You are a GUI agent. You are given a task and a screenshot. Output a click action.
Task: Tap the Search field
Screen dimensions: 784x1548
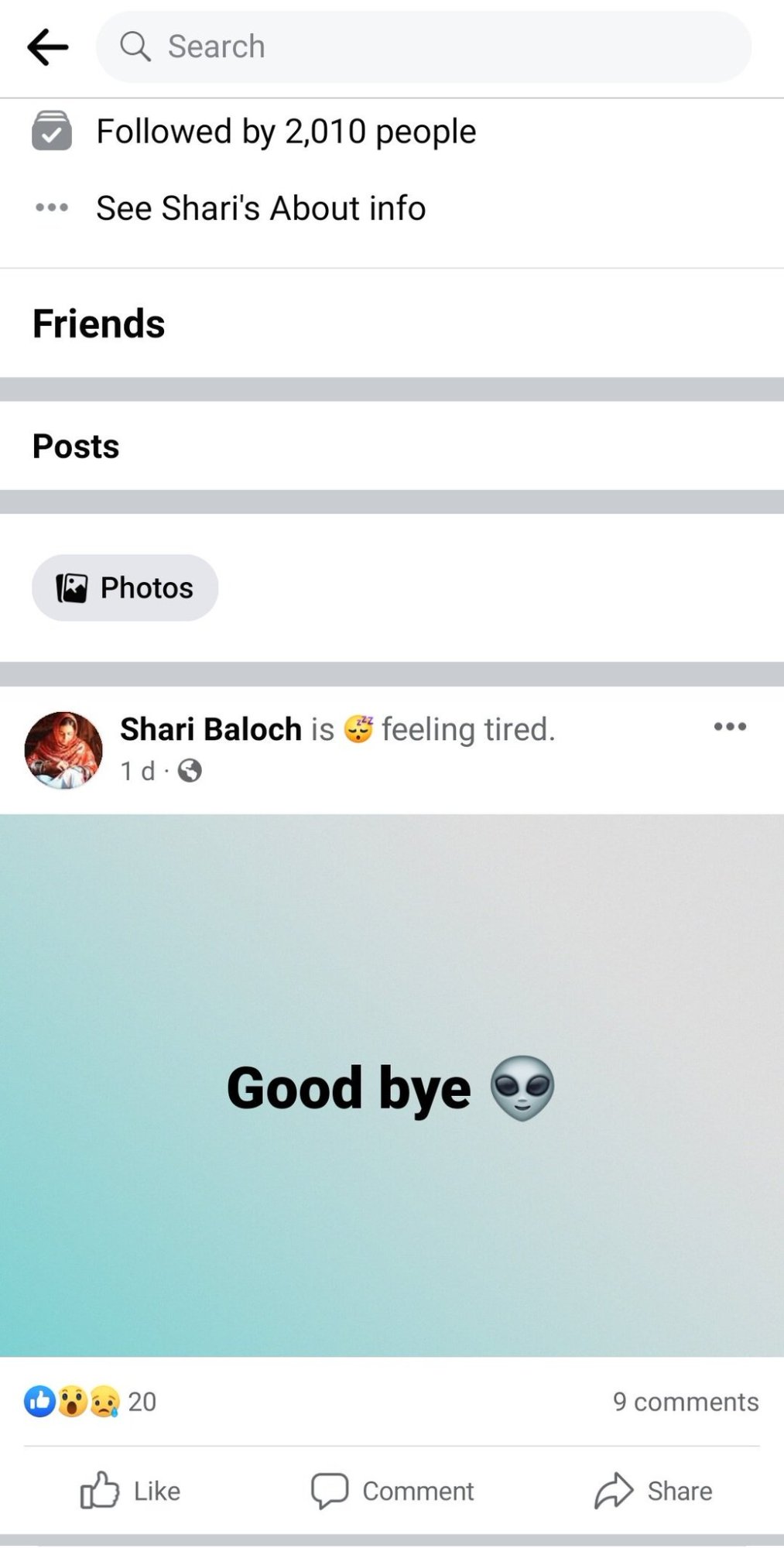pos(423,46)
